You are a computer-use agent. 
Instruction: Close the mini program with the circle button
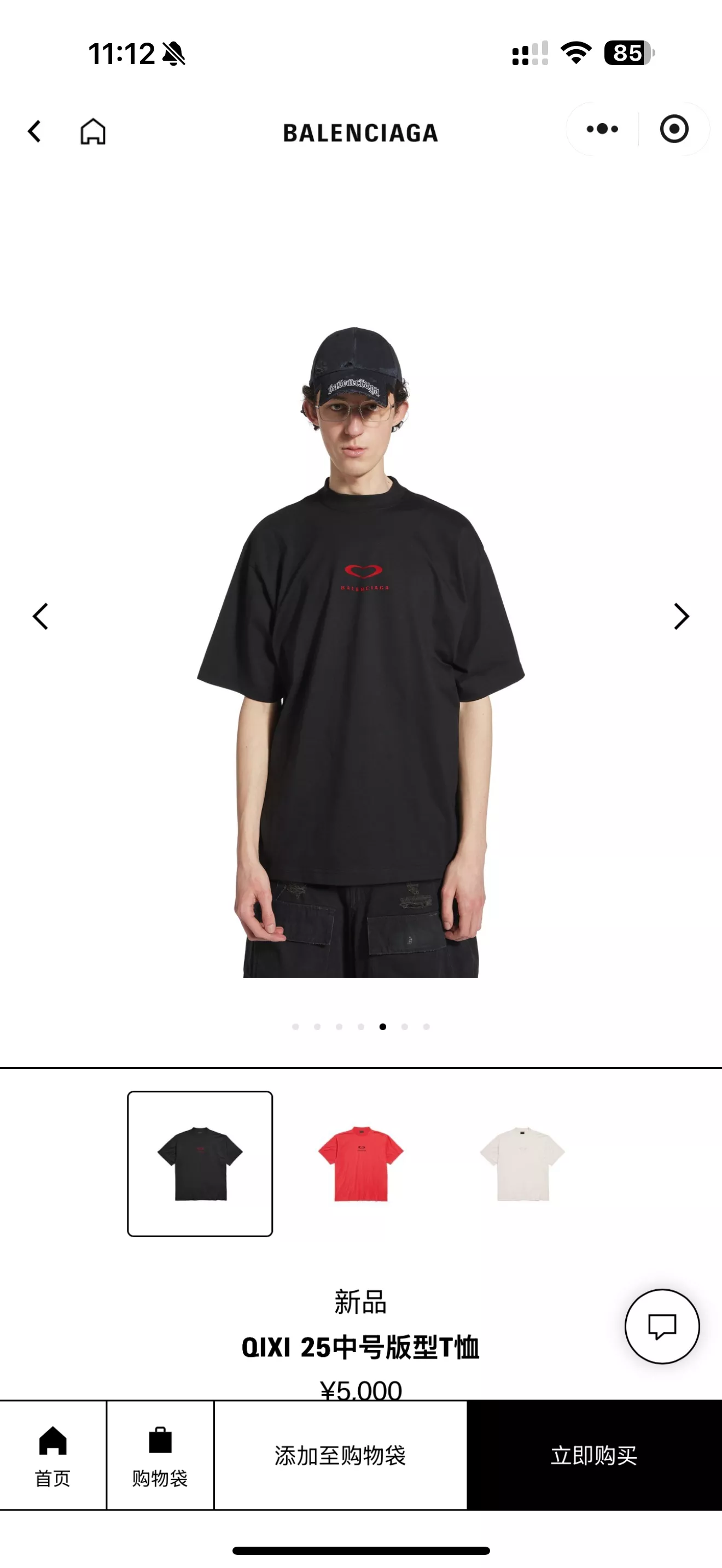pyautogui.click(x=674, y=129)
